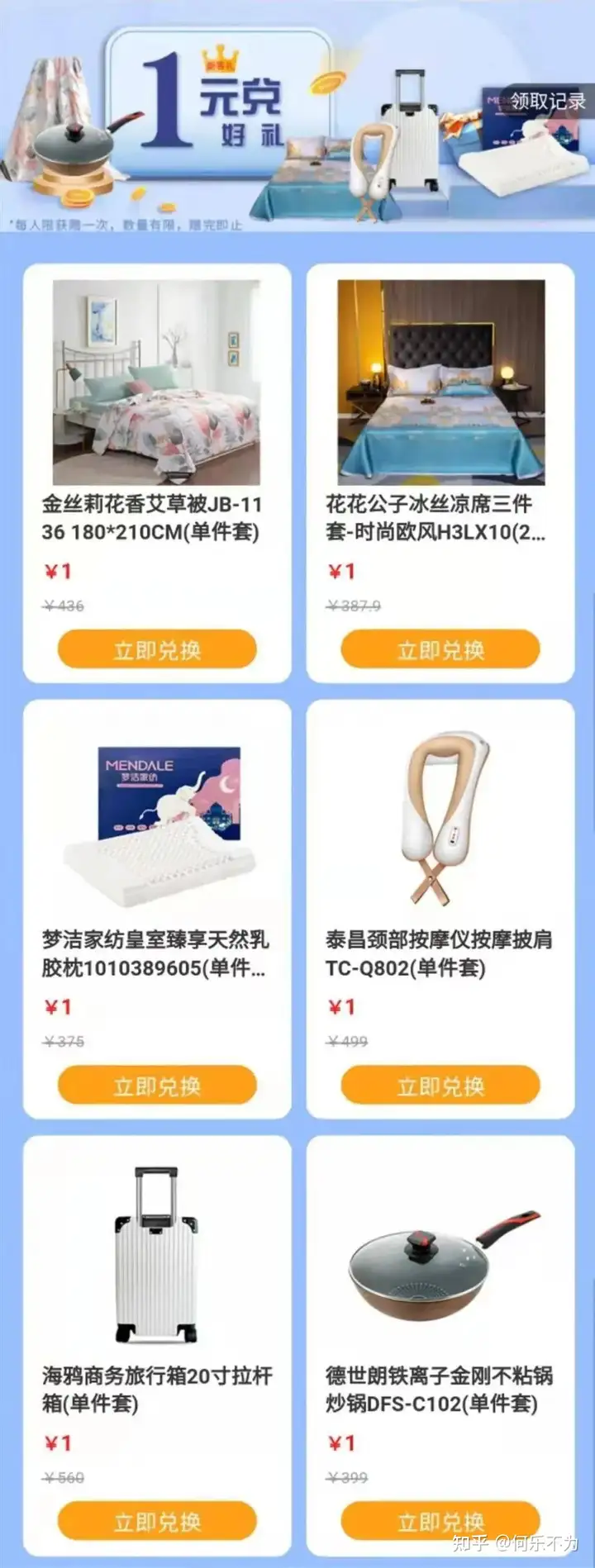Open the 海鸦拉杆箱 product image
Viewport: 595px width, 1568px height.
(157, 1254)
